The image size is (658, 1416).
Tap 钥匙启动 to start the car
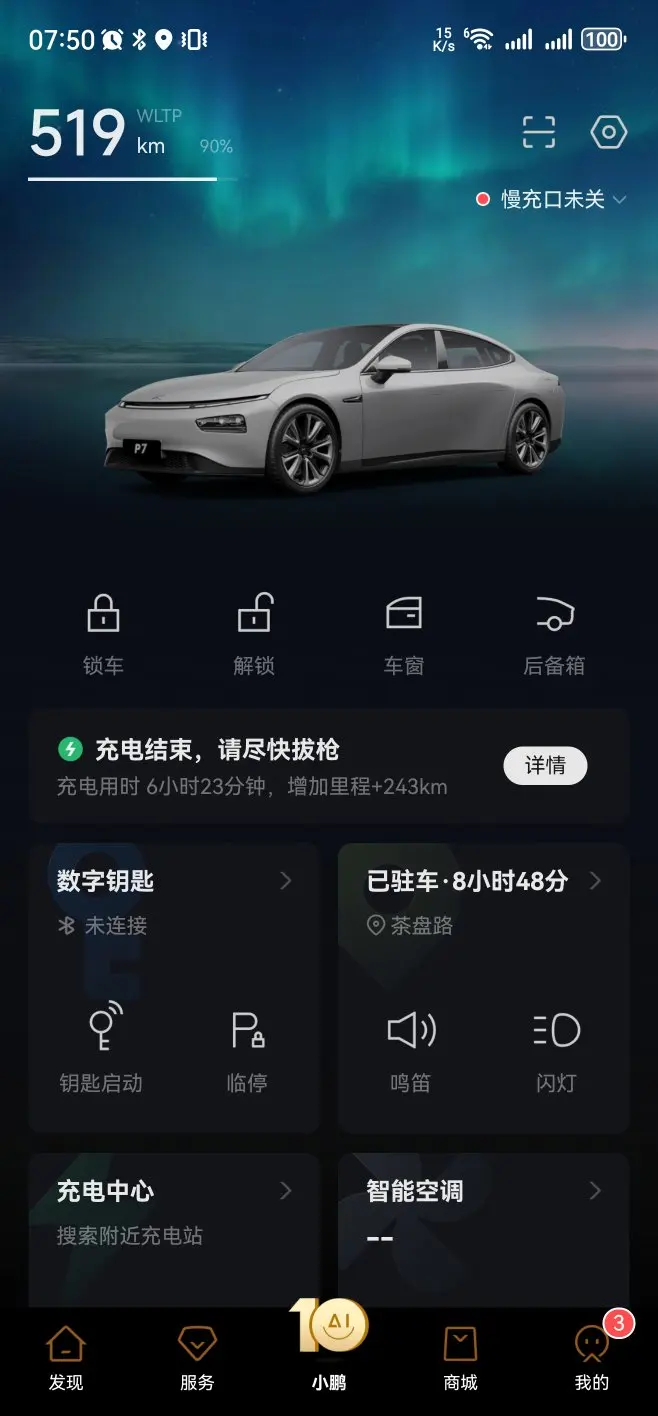(101, 1048)
